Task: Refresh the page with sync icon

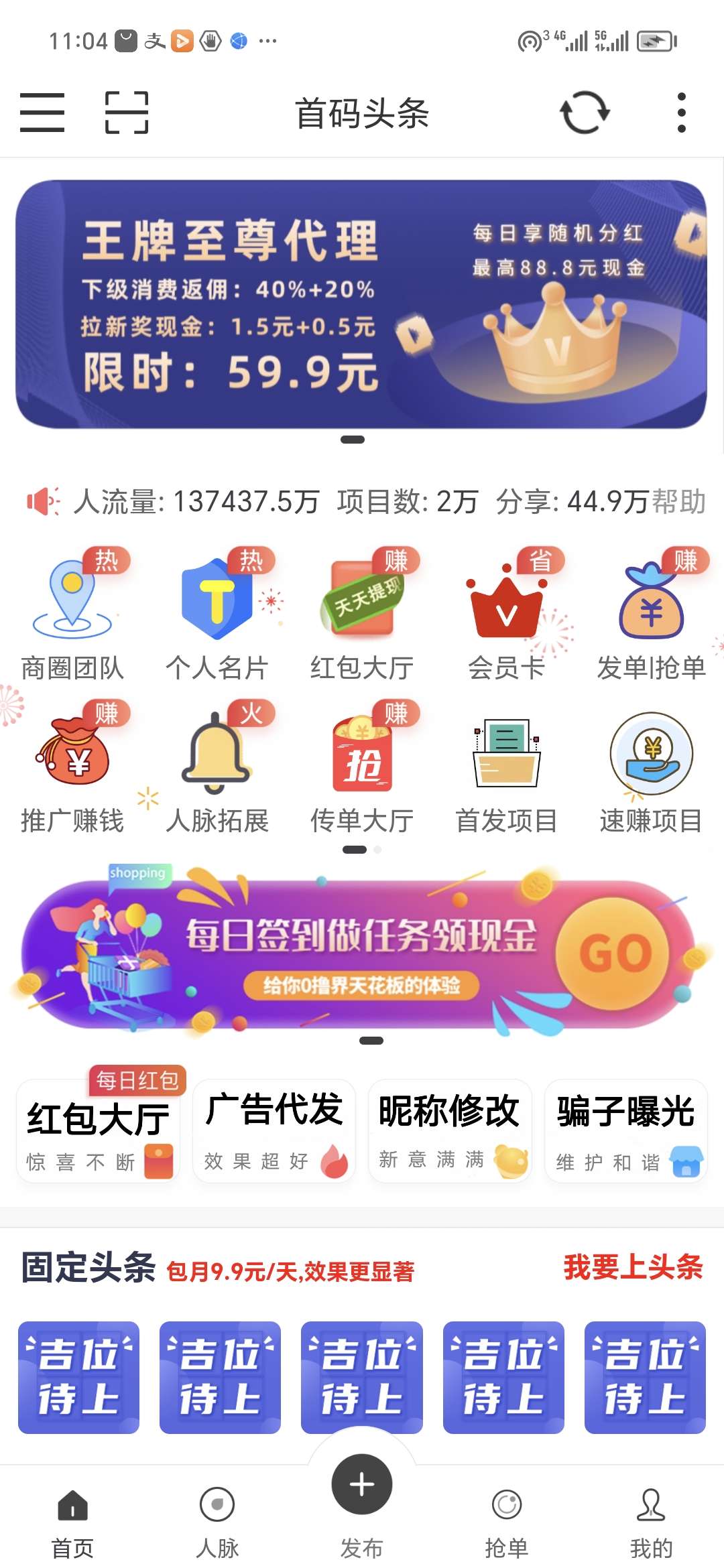Action: tap(585, 113)
